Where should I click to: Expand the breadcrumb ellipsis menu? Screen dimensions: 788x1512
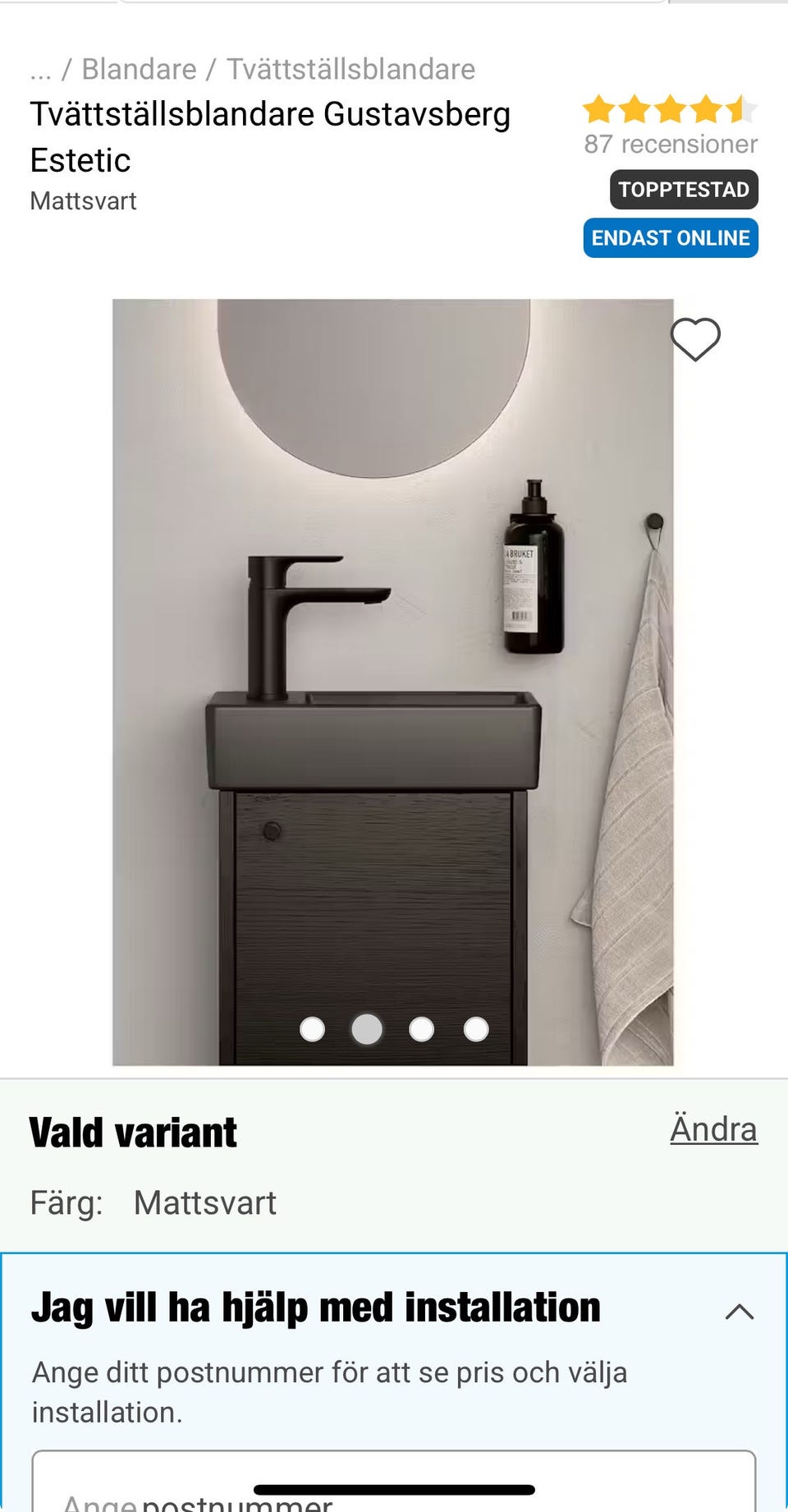(x=41, y=69)
